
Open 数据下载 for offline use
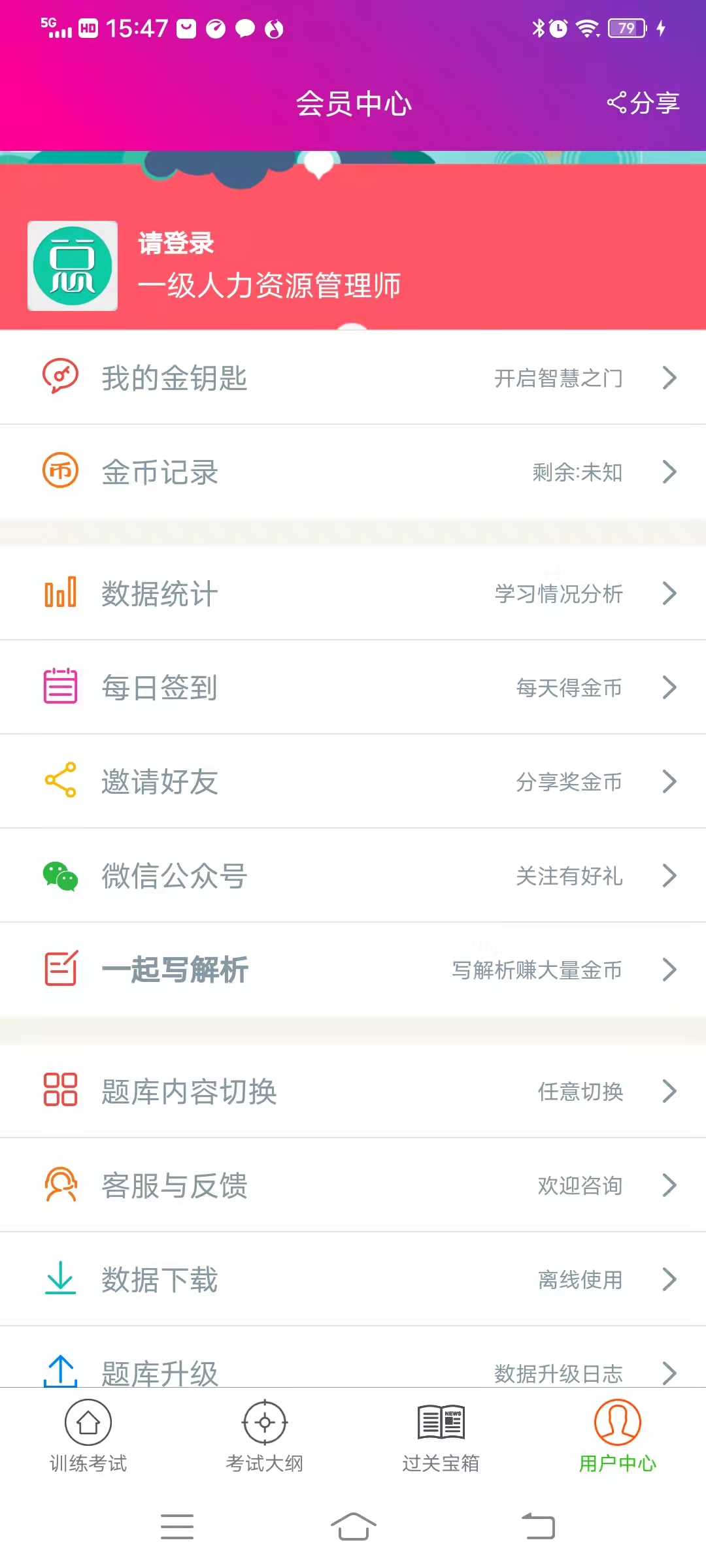353,1279
